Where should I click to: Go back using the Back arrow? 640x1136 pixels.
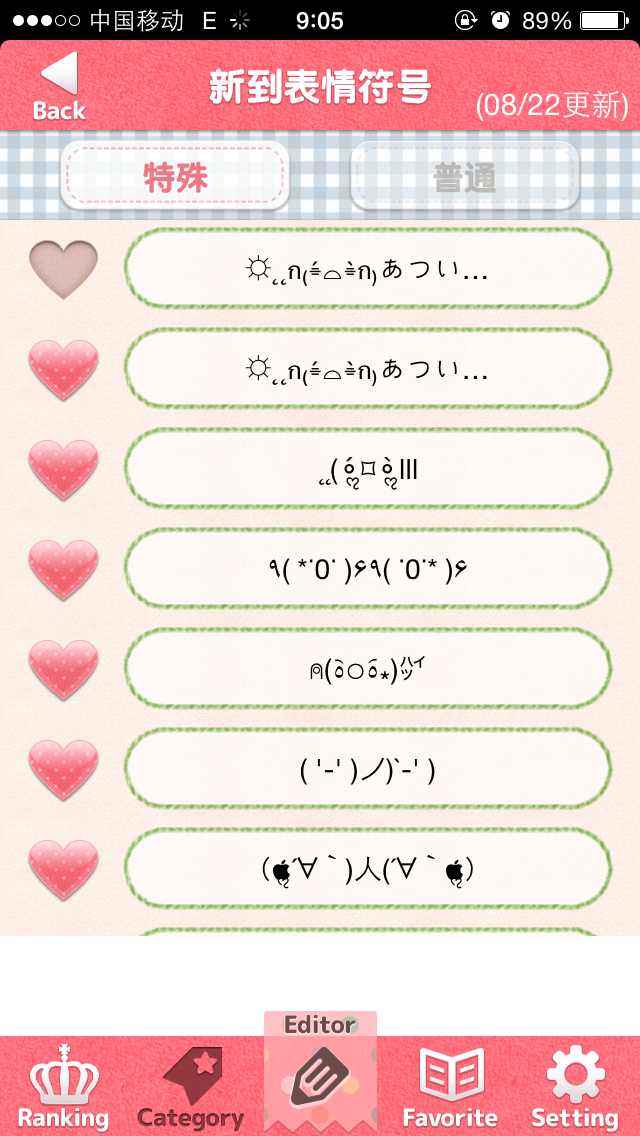point(58,87)
